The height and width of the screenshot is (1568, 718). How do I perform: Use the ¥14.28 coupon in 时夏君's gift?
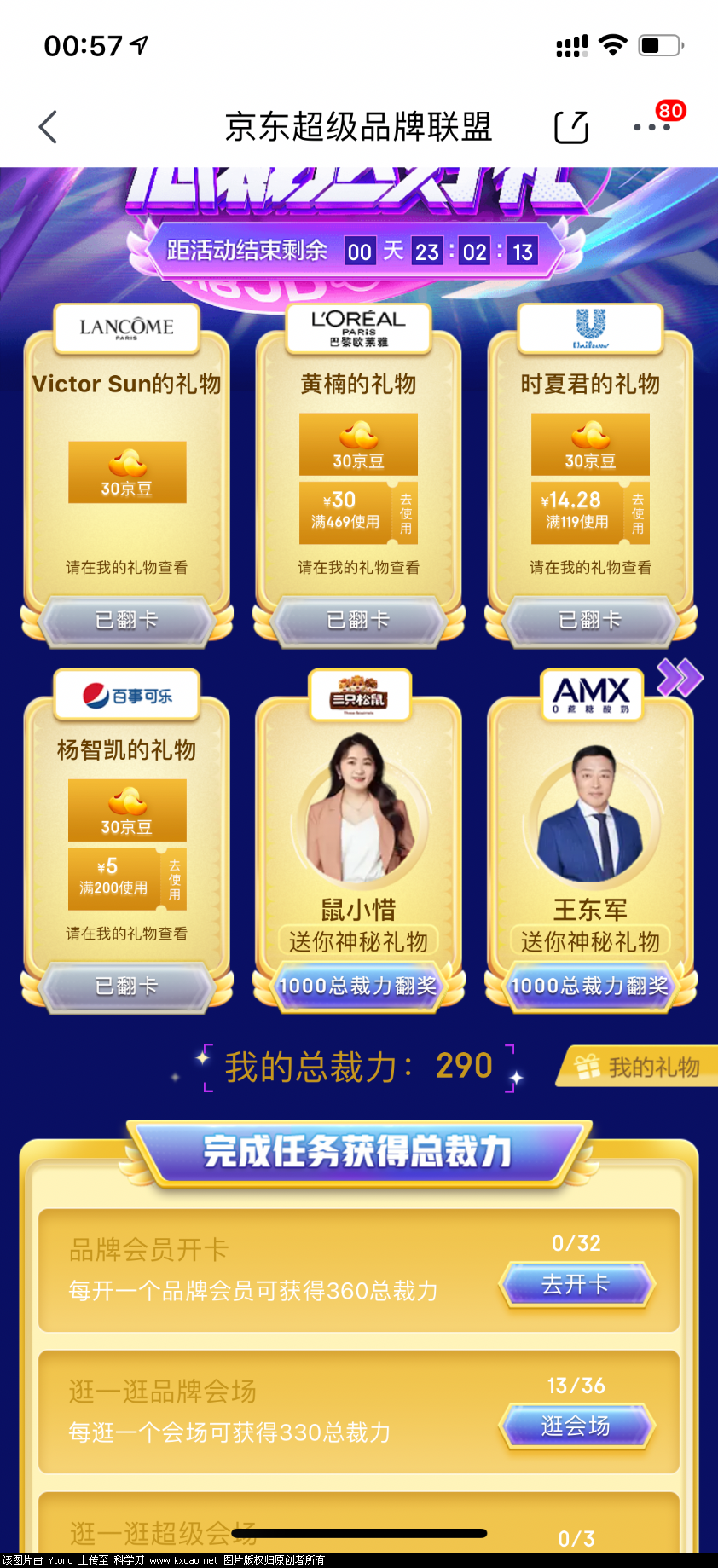point(637,513)
